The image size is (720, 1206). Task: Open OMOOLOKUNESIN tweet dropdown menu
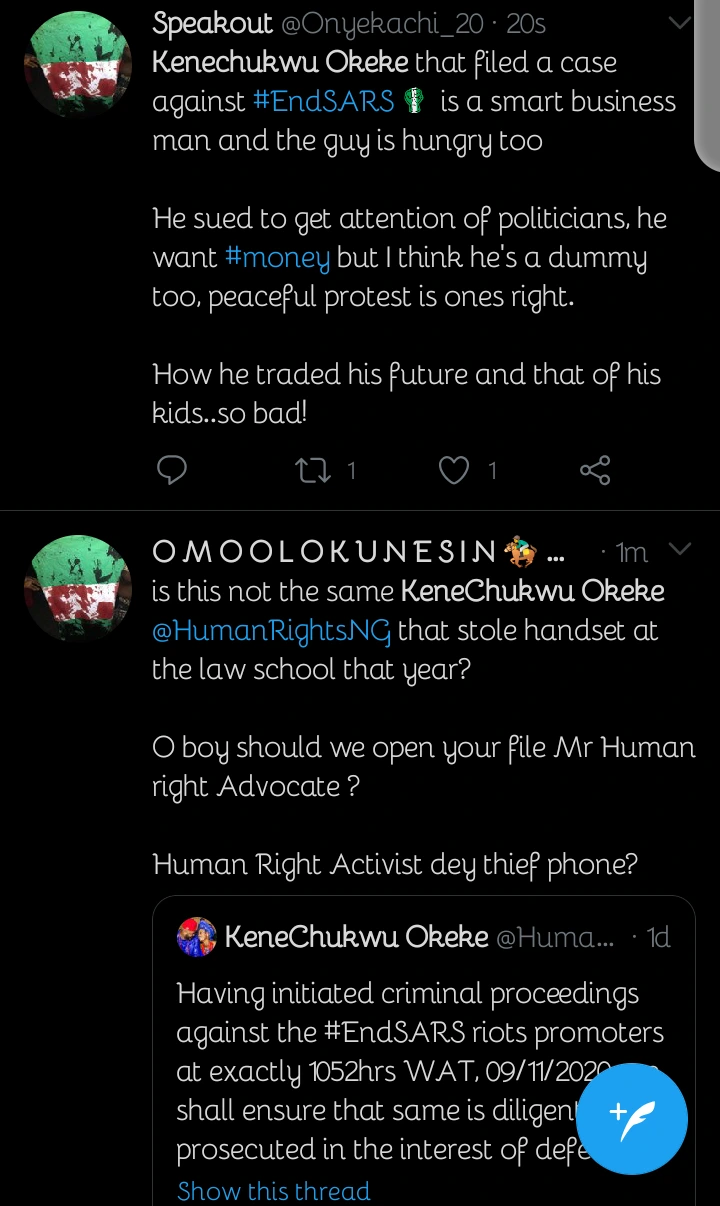(x=680, y=550)
